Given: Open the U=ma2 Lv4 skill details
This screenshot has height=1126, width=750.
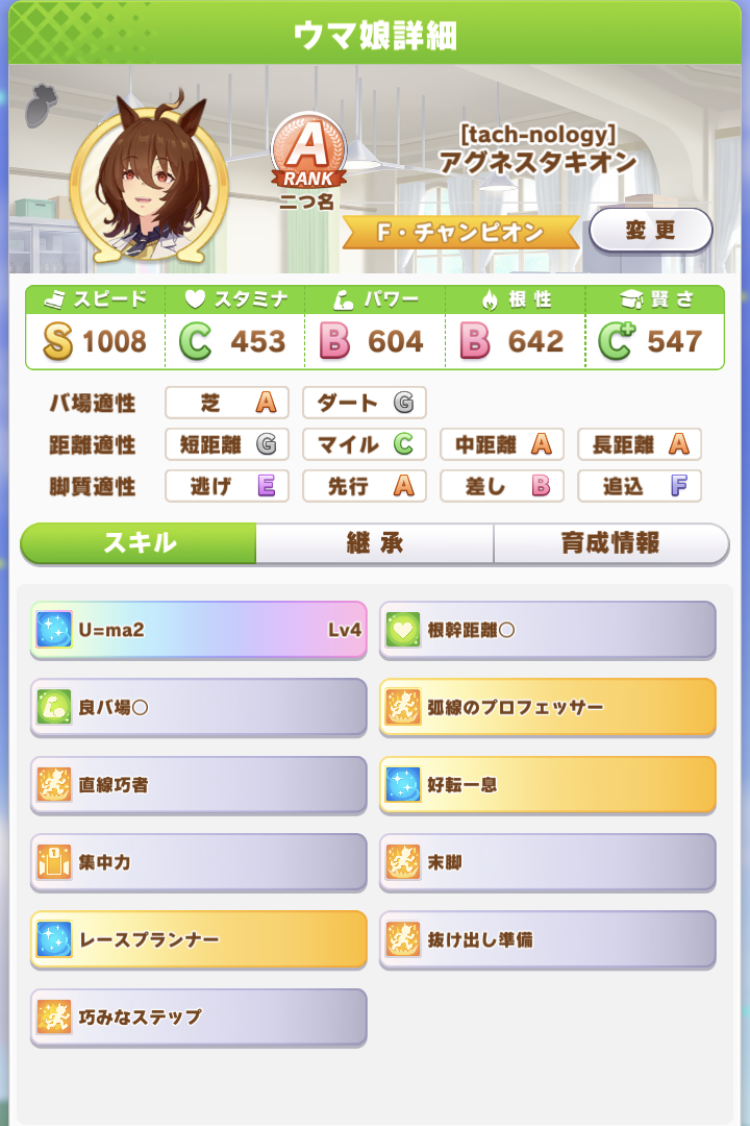Looking at the screenshot, I should coord(198,630).
